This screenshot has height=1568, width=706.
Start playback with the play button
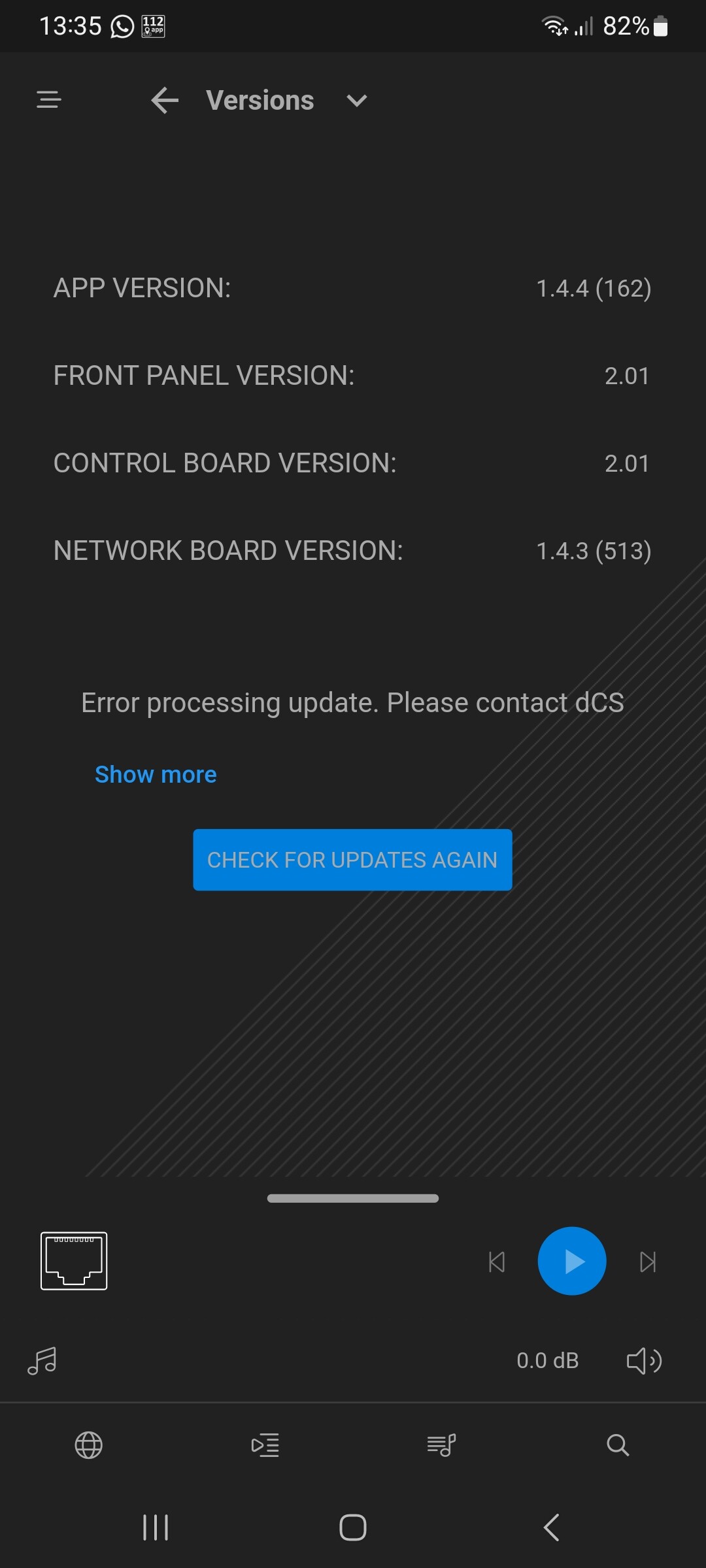pyautogui.click(x=572, y=1261)
